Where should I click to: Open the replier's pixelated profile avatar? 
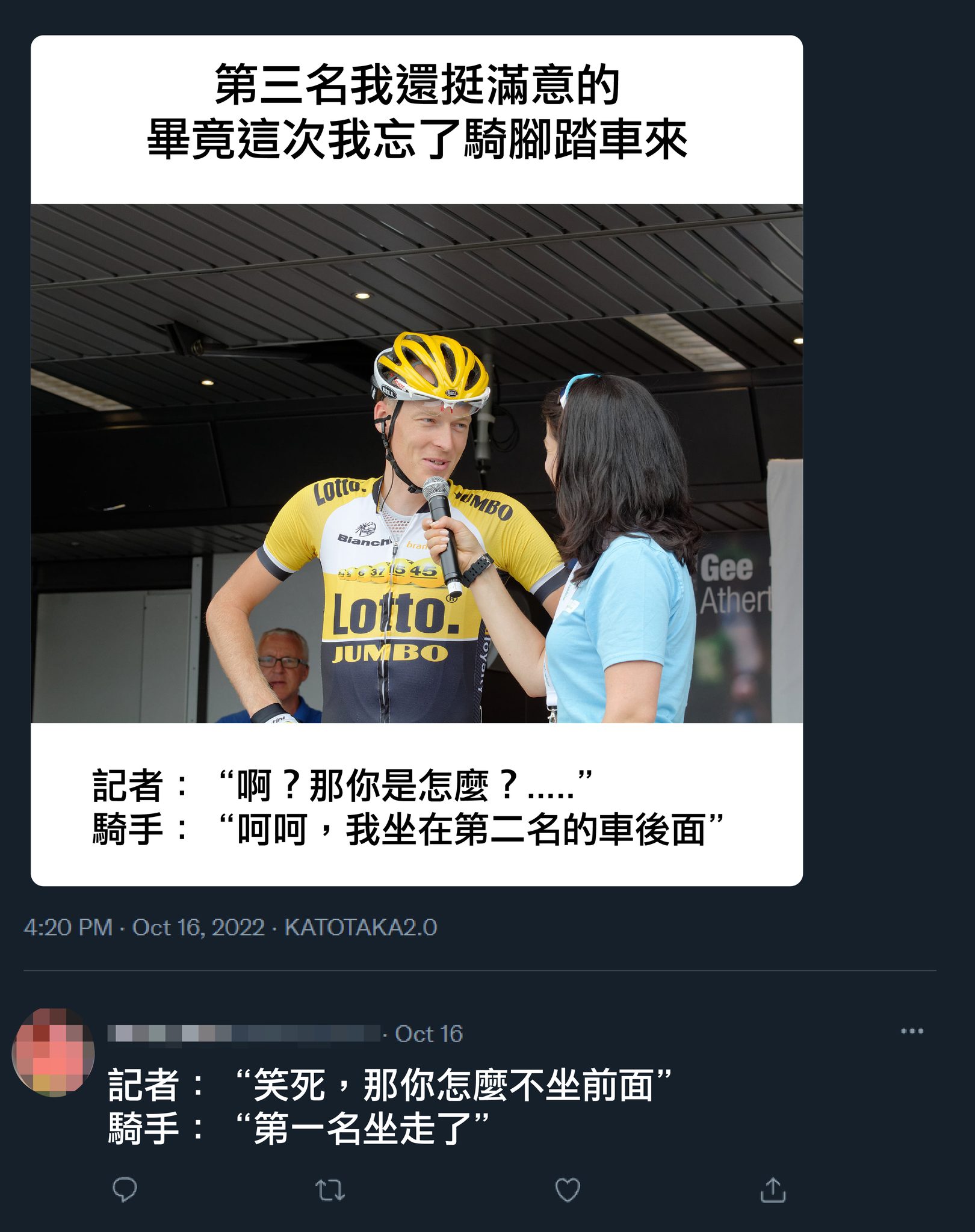point(53,1053)
